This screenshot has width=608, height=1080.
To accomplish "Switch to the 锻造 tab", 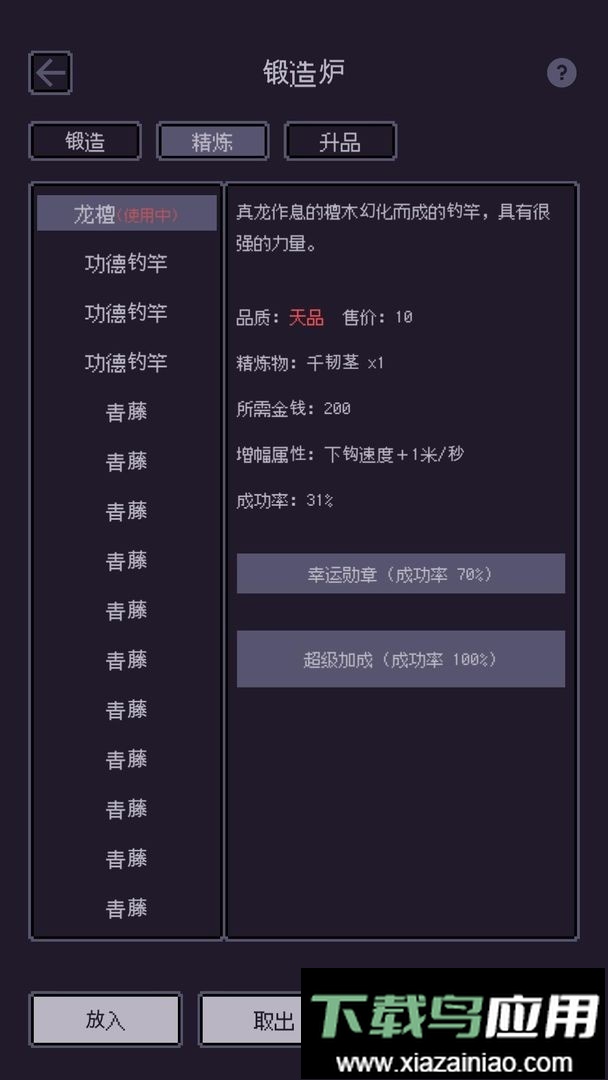I will 85,141.
